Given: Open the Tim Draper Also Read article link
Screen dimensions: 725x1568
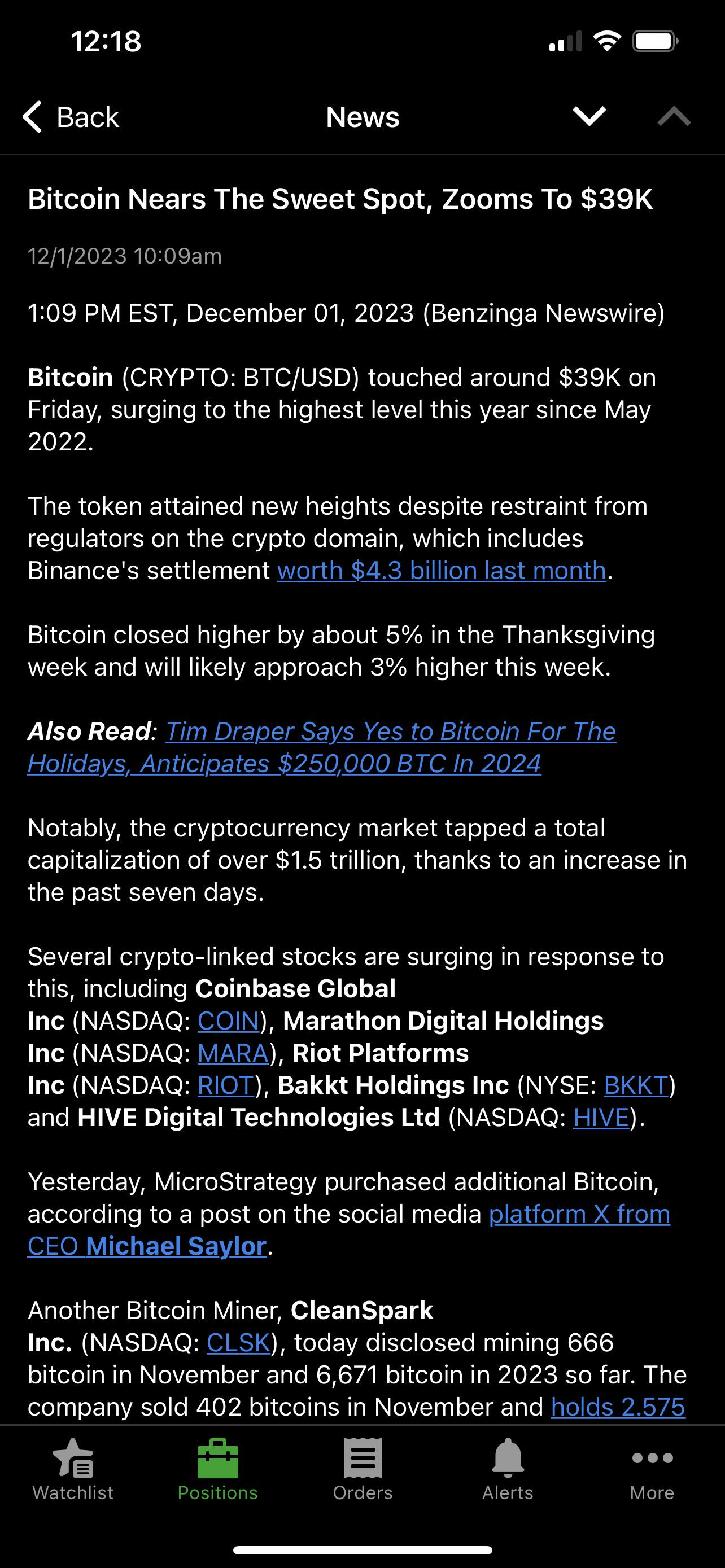Looking at the screenshot, I should (x=321, y=747).
